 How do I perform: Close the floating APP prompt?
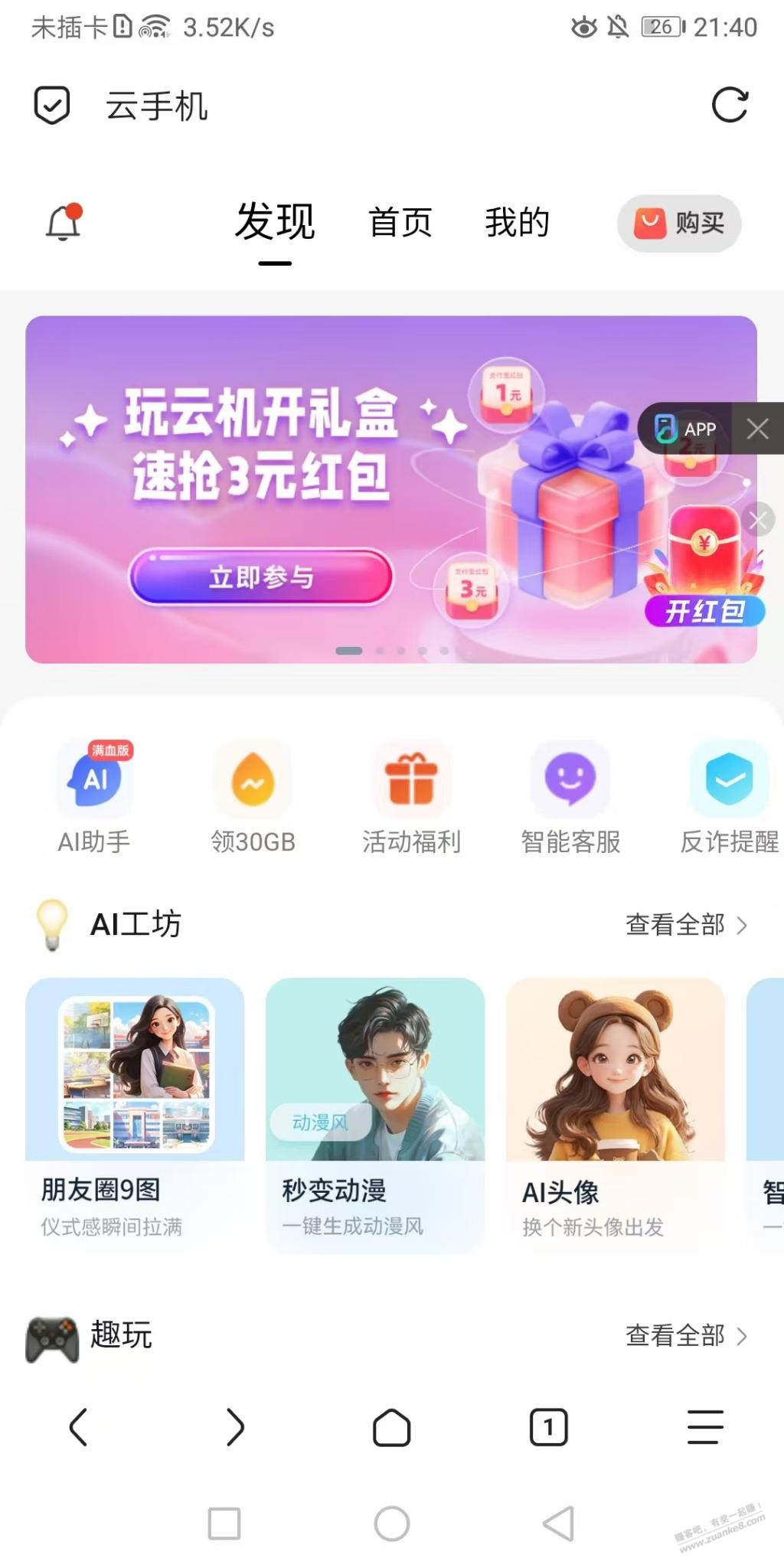pos(757,429)
